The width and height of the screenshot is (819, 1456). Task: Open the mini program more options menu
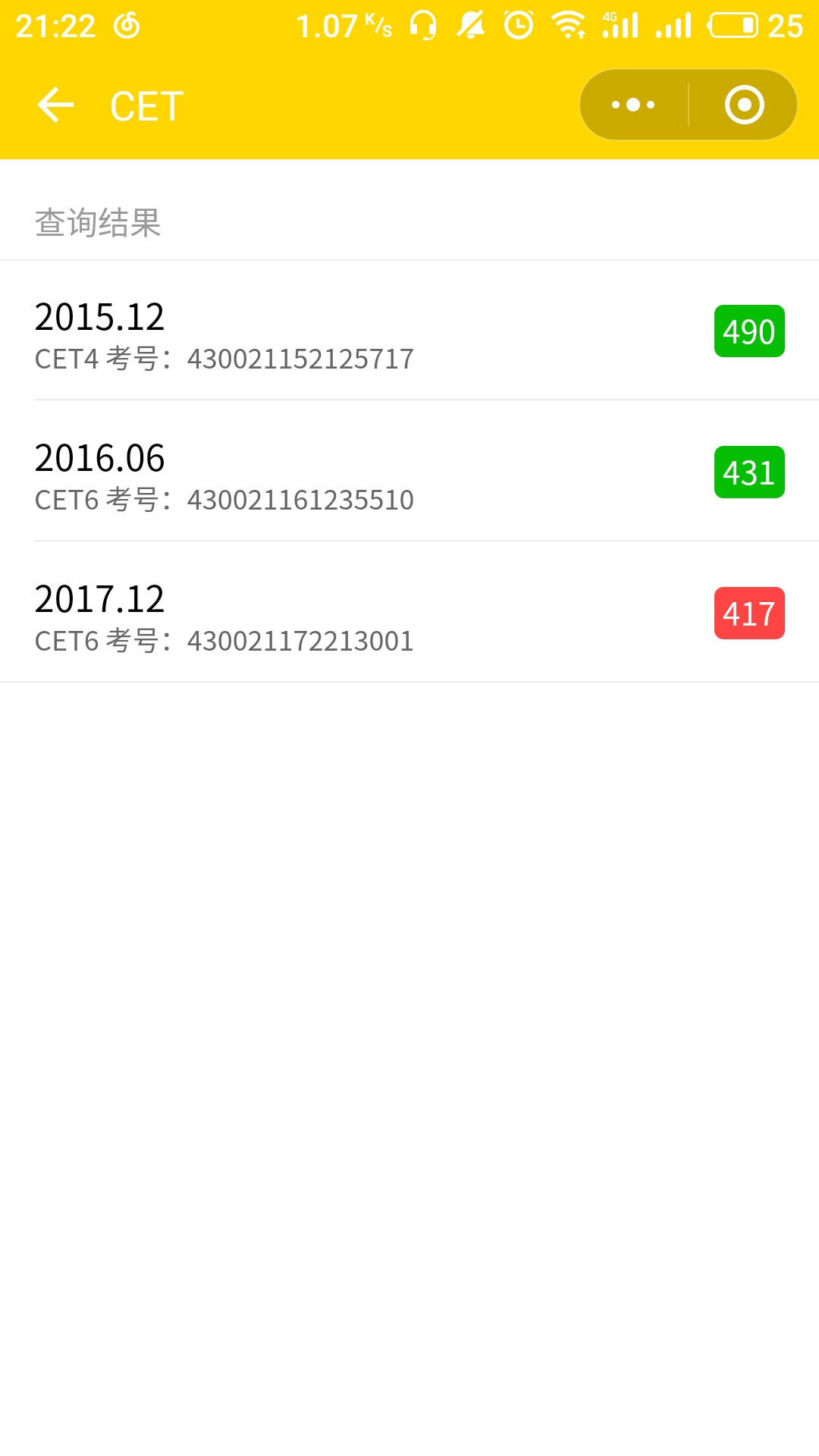click(x=633, y=105)
